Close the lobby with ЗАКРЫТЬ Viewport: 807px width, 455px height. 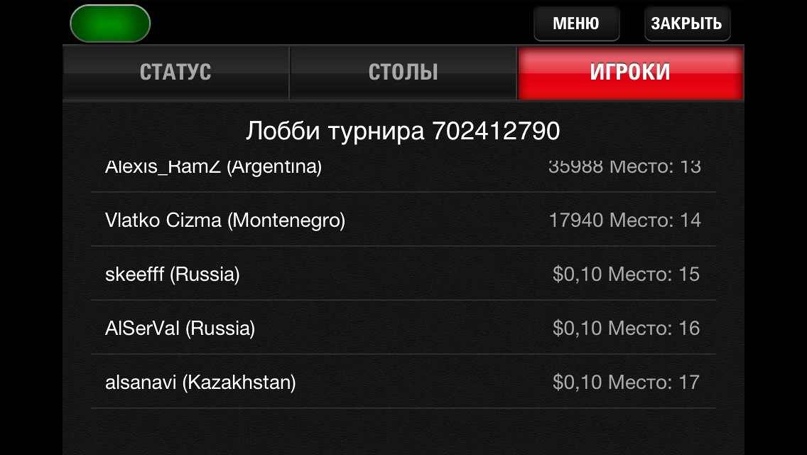(x=686, y=23)
